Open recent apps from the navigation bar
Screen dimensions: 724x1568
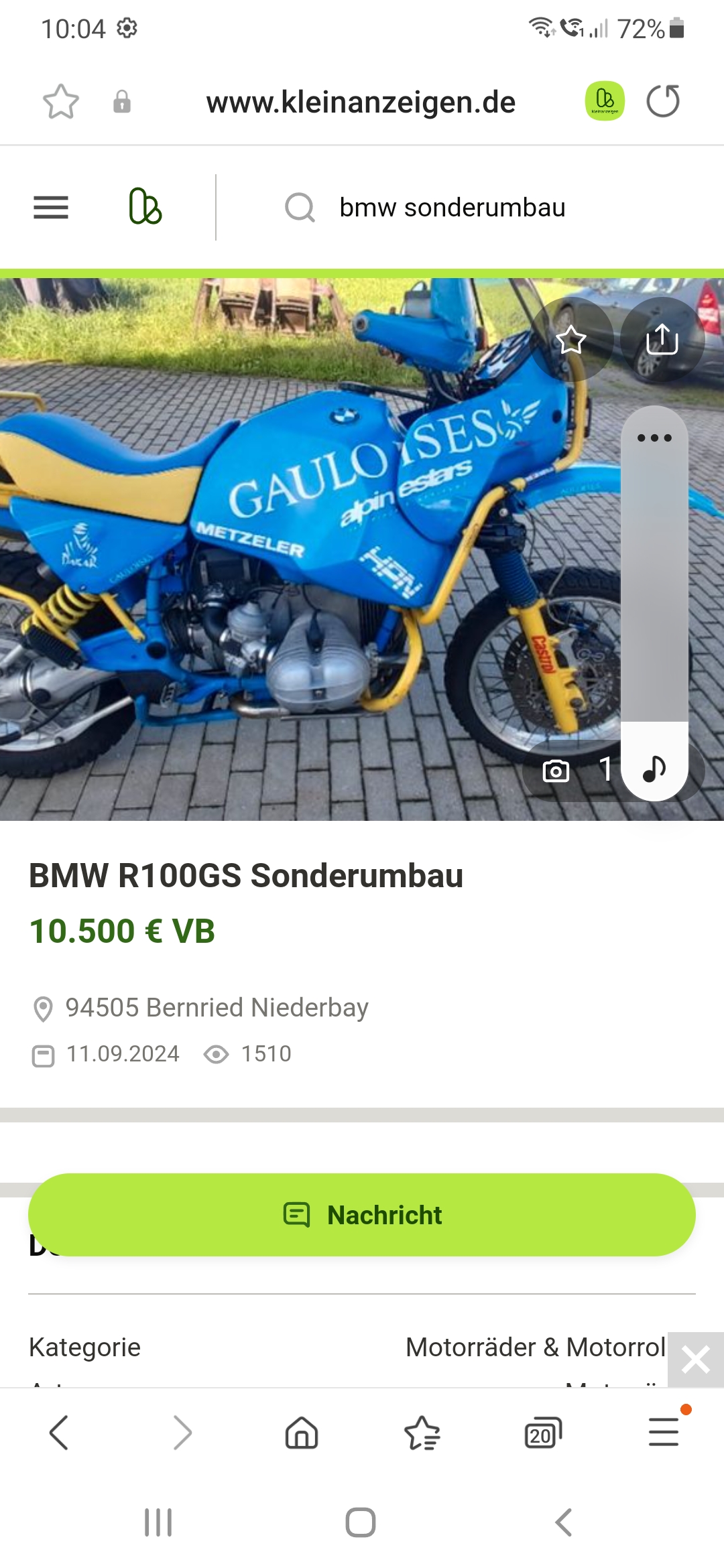158,1522
